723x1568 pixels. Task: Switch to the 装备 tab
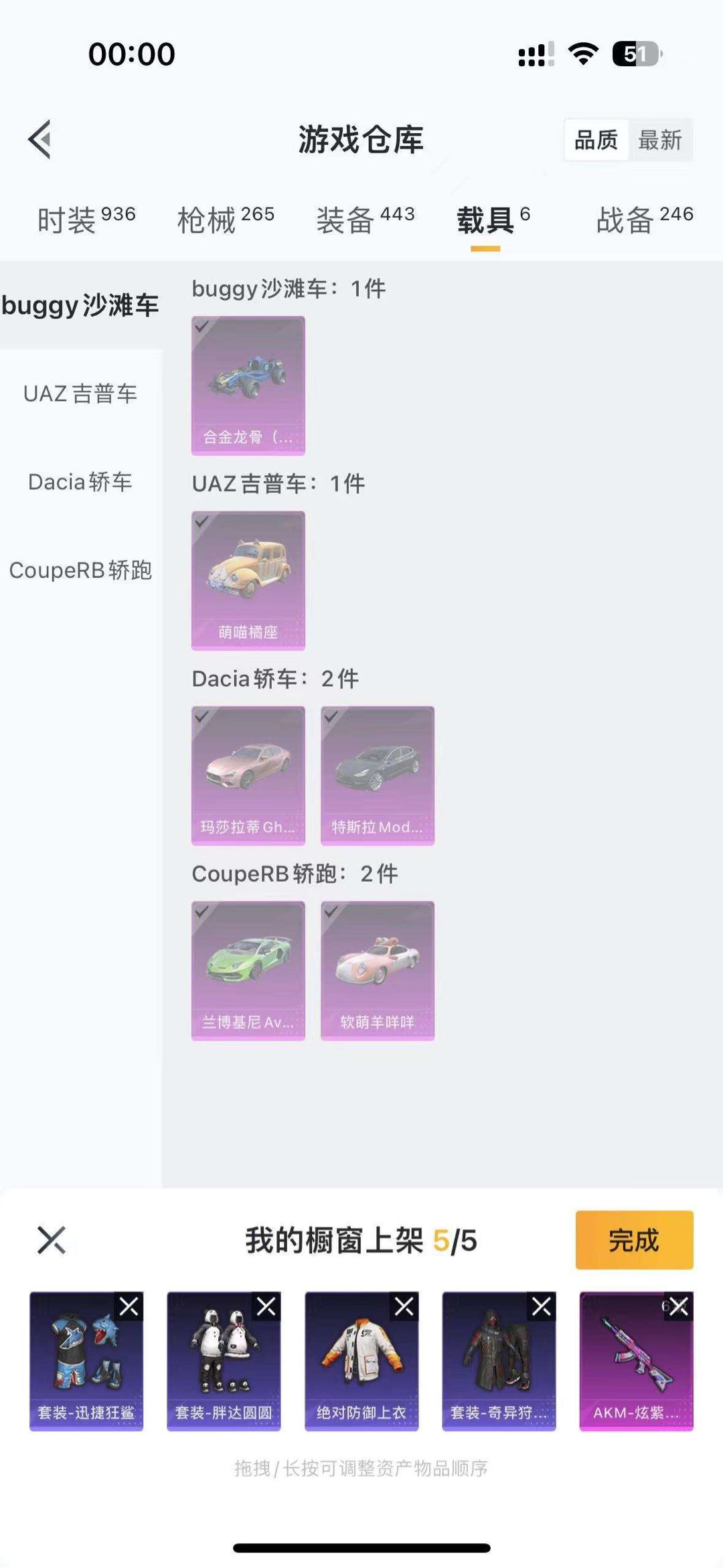tap(366, 220)
